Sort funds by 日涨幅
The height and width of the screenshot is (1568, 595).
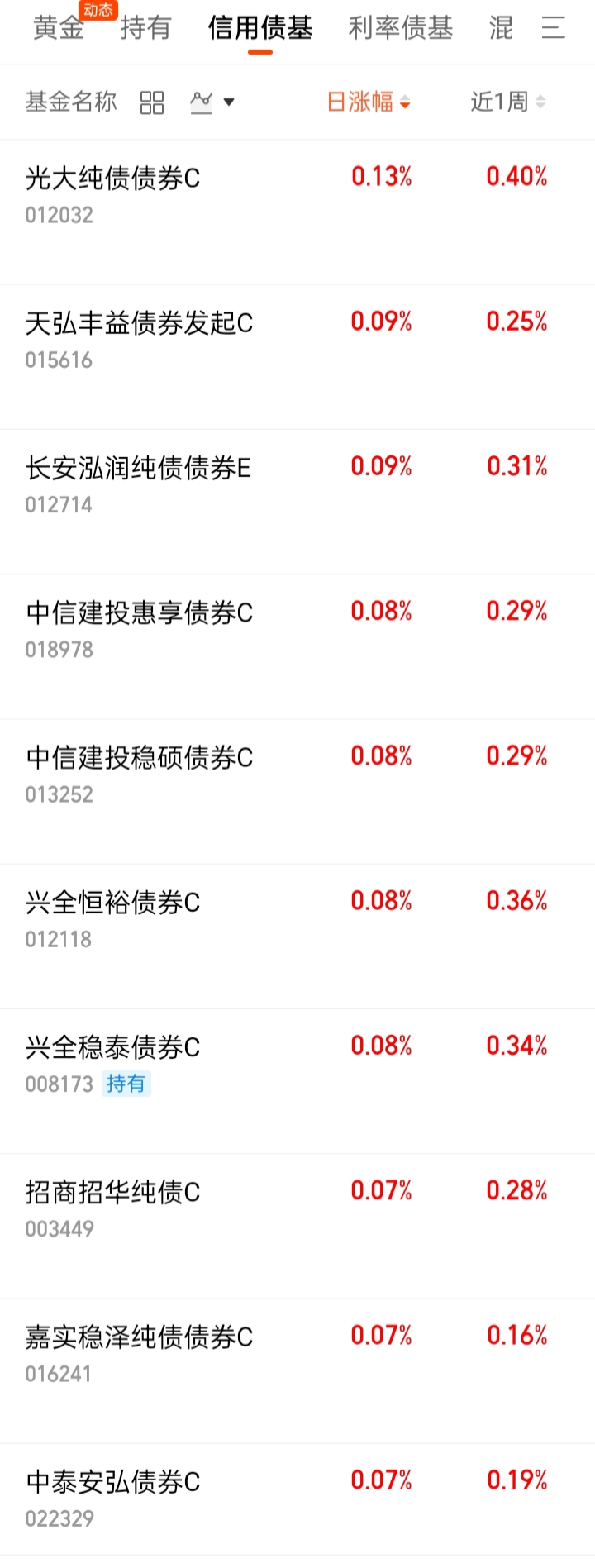(x=369, y=102)
